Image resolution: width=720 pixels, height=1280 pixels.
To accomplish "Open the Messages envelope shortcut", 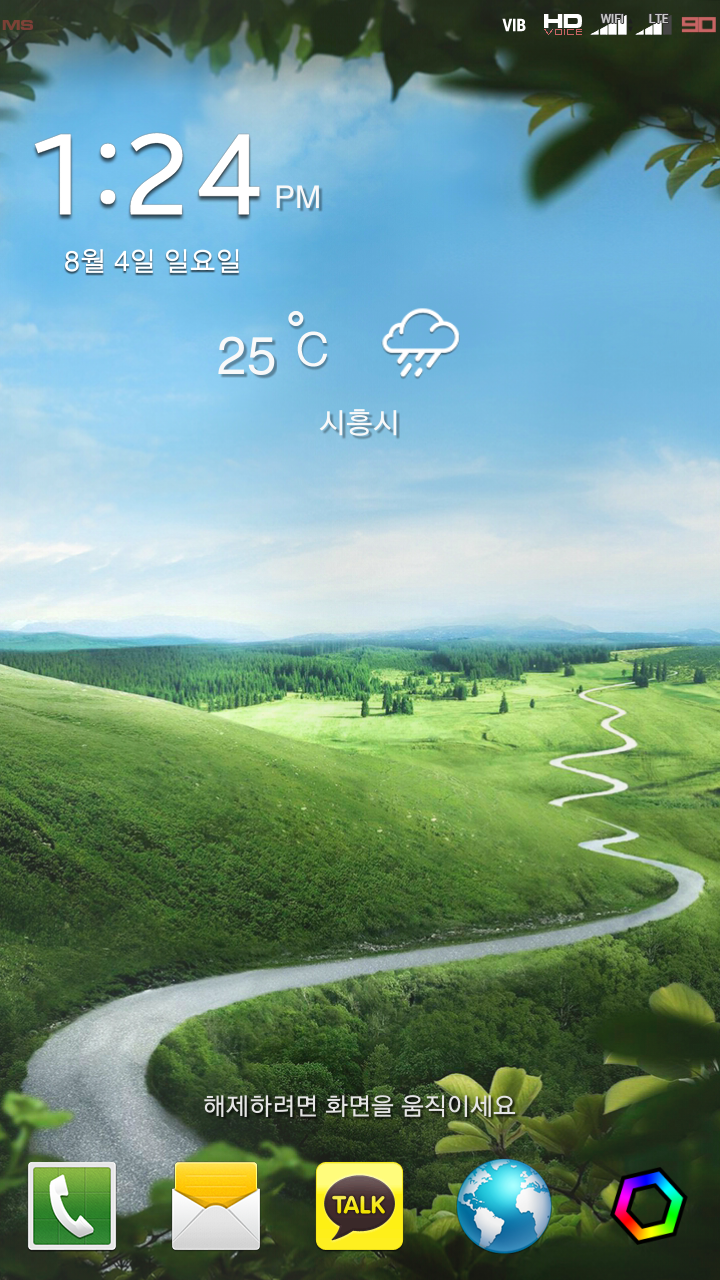I will click(216, 1205).
